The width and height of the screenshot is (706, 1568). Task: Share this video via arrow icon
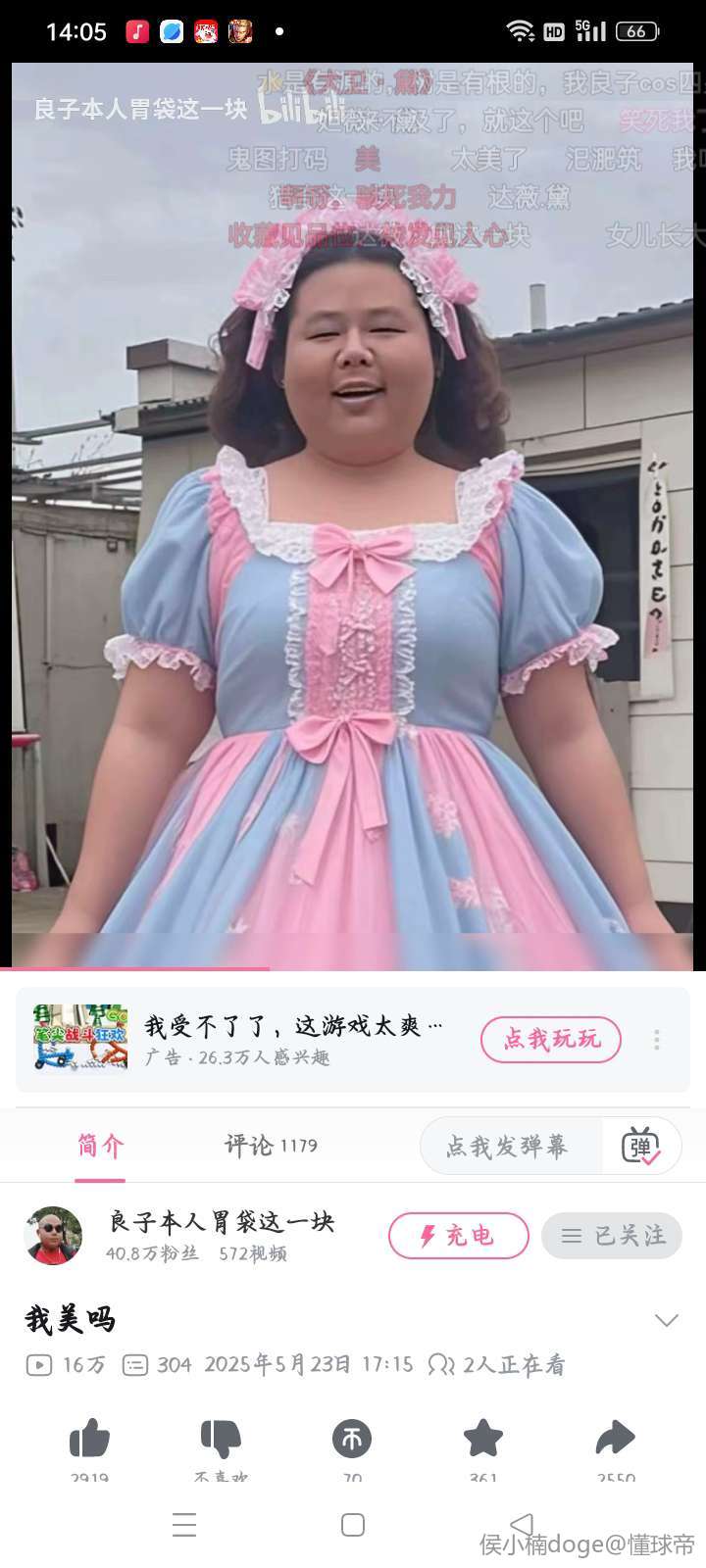615,1440
